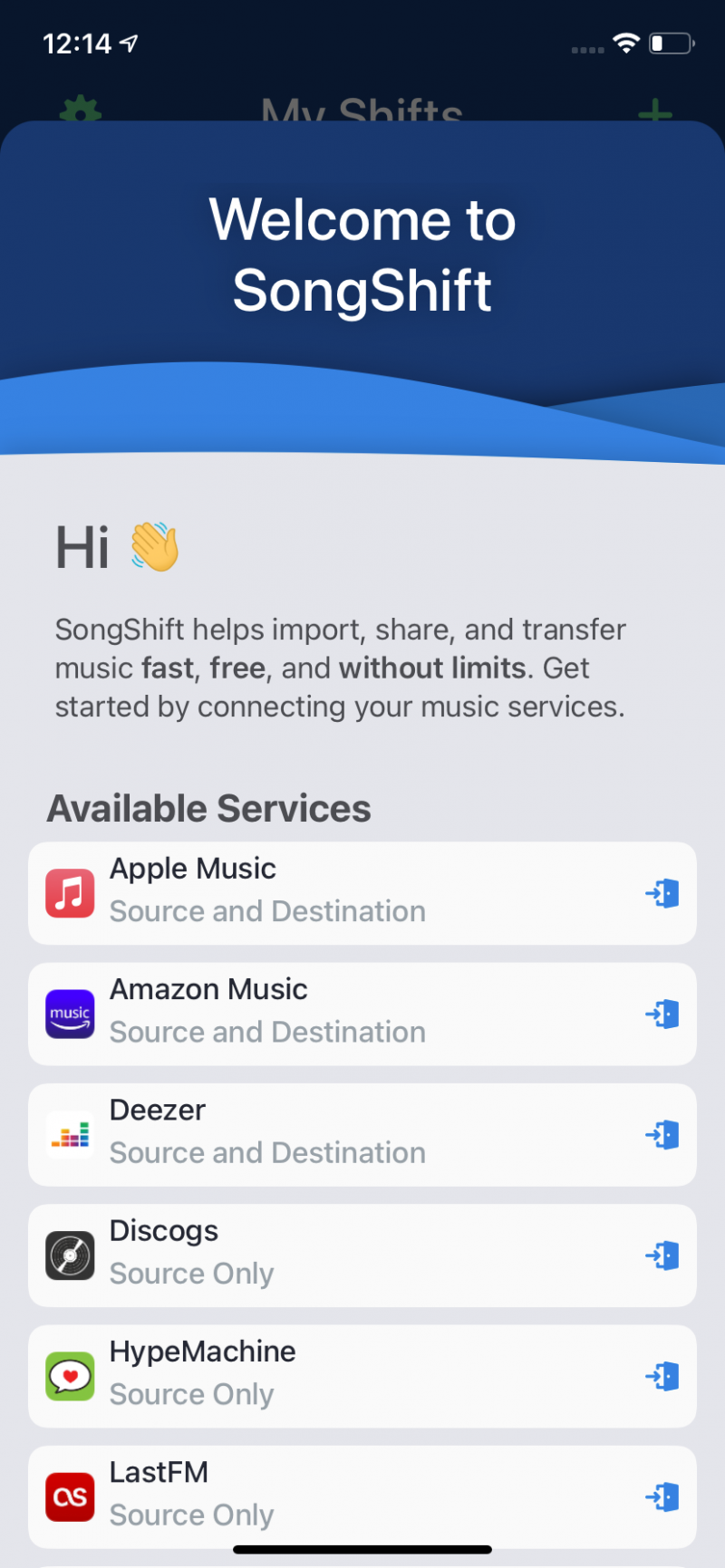Select Amazon Music from available services
The image size is (725, 1568).
[x=362, y=1014]
